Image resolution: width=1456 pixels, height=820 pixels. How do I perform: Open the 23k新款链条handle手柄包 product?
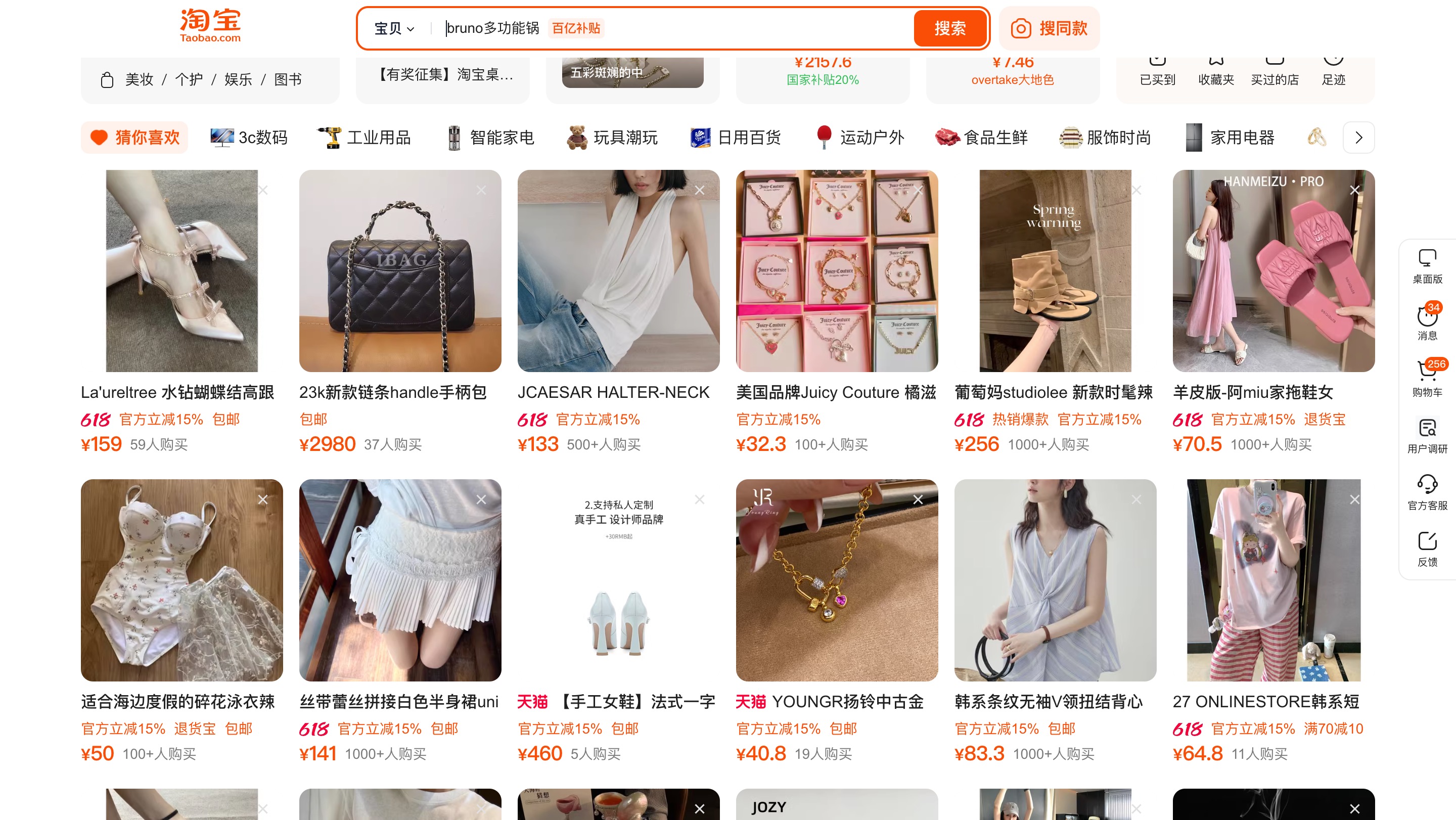(399, 271)
